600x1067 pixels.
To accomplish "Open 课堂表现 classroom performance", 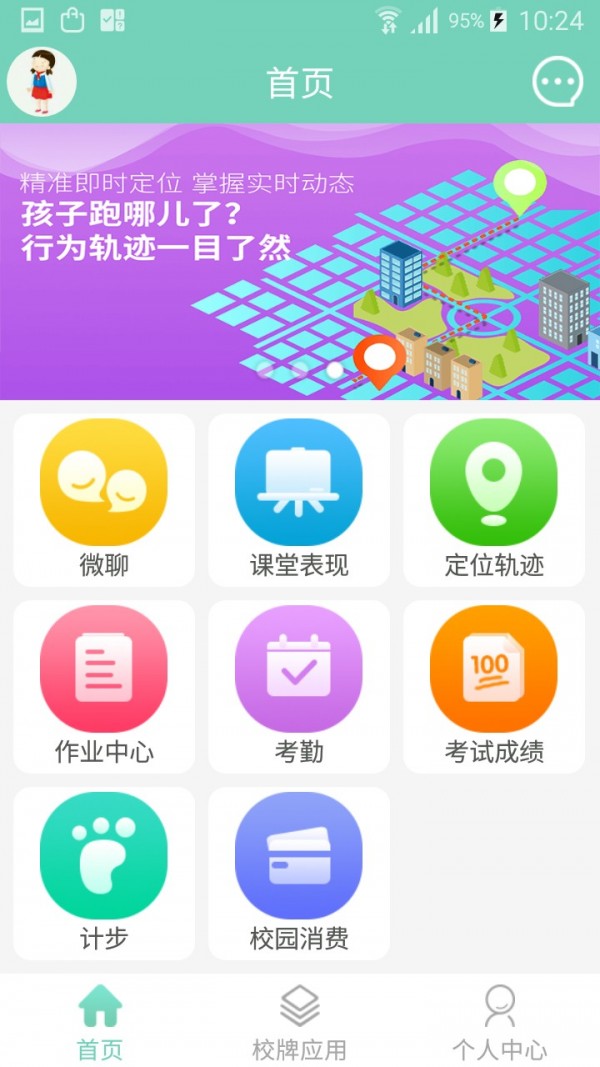I will (x=299, y=499).
